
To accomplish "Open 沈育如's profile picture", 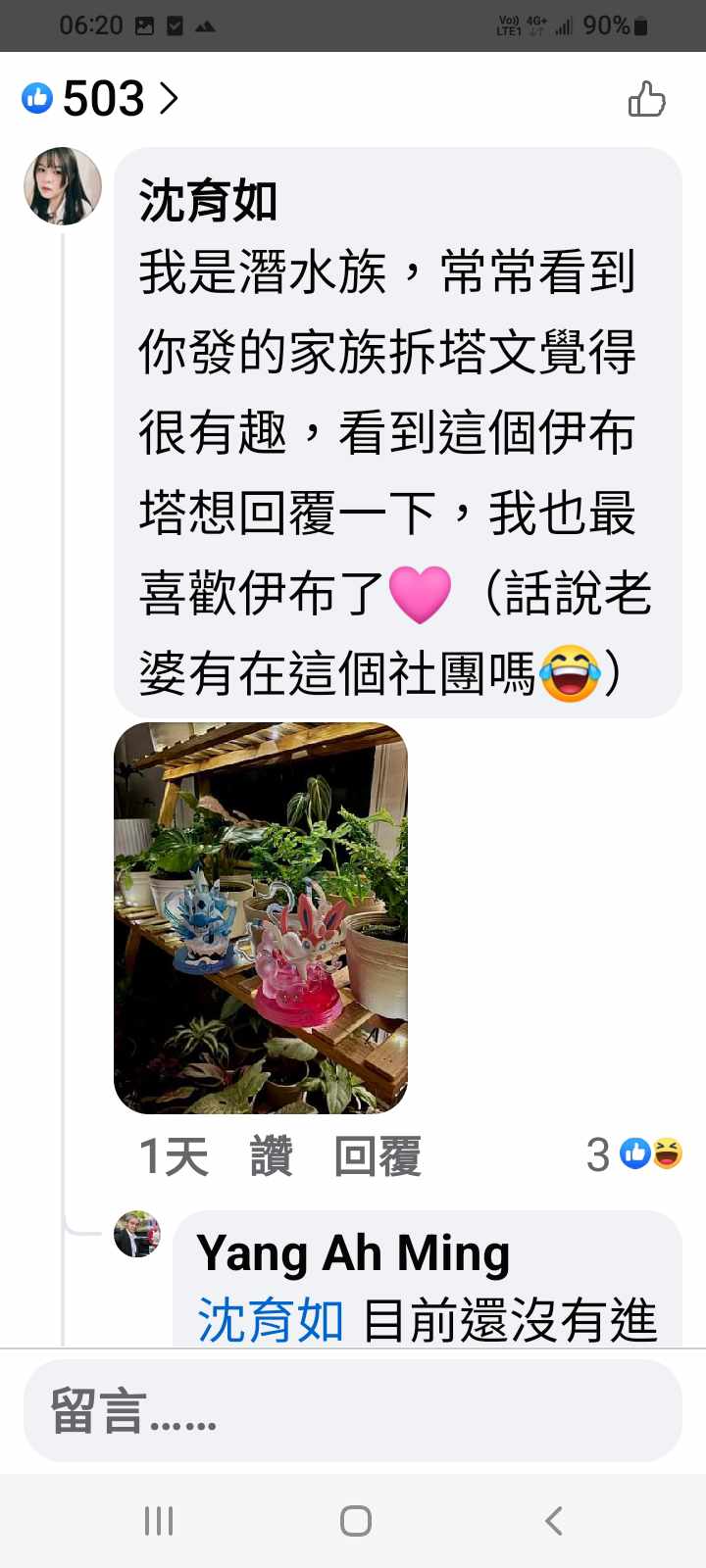I will tap(63, 186).
